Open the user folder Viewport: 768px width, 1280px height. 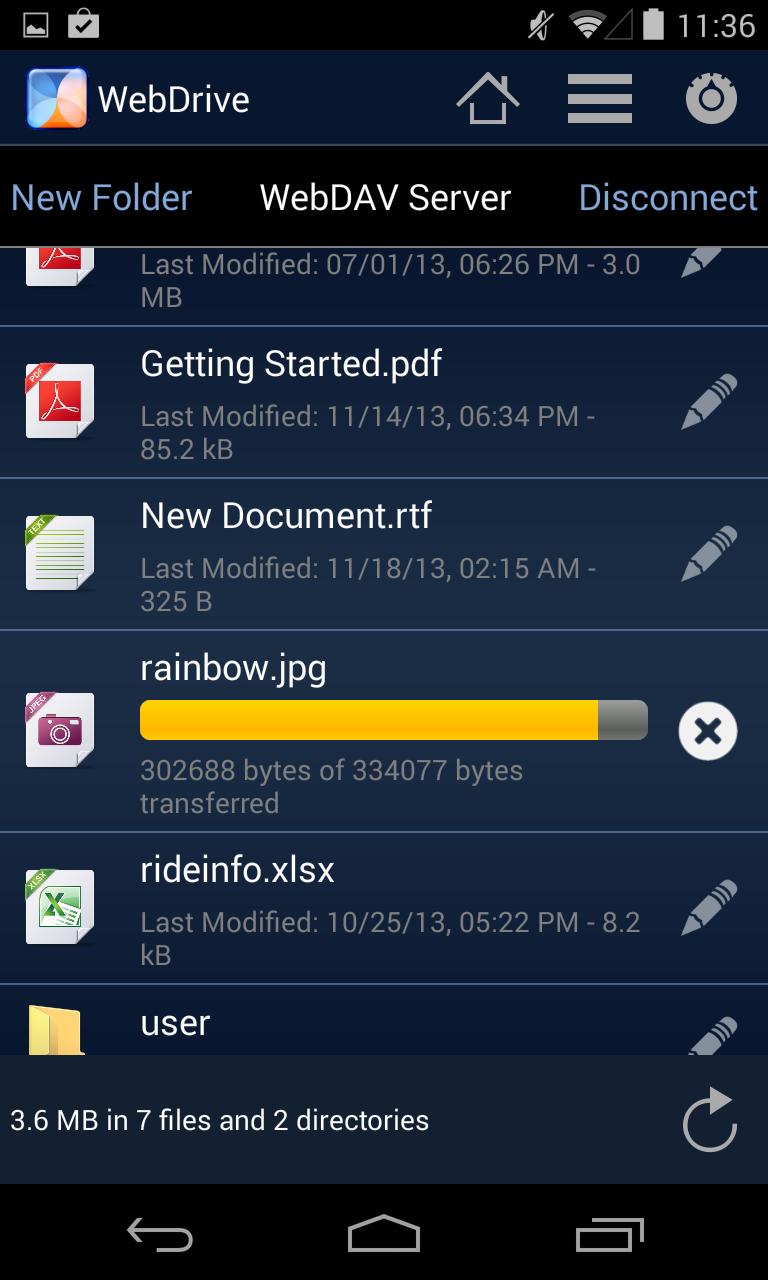click(176, 1023)
